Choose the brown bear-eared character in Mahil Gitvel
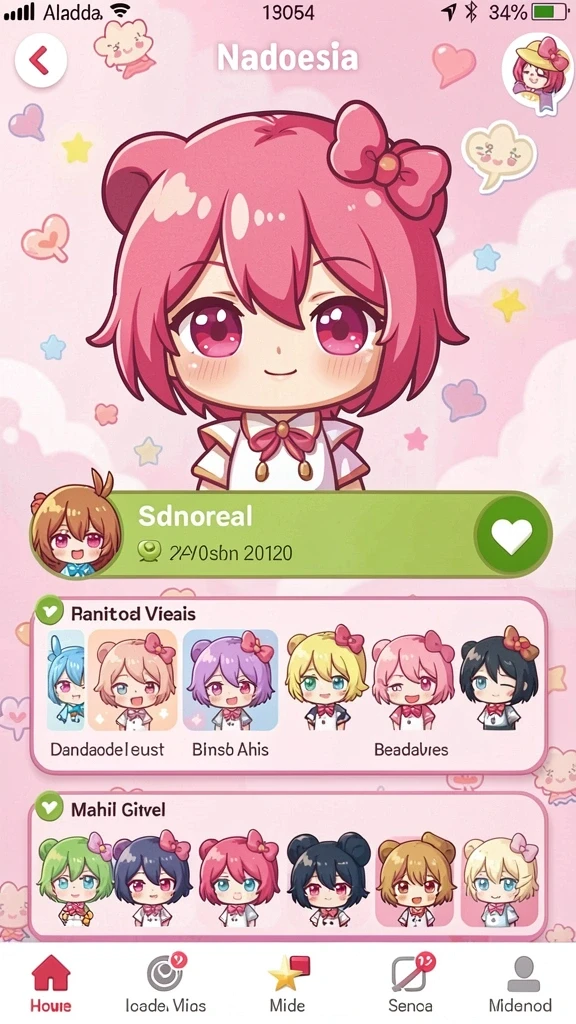This screenshot has height=1024, width=576. [416, 880]
